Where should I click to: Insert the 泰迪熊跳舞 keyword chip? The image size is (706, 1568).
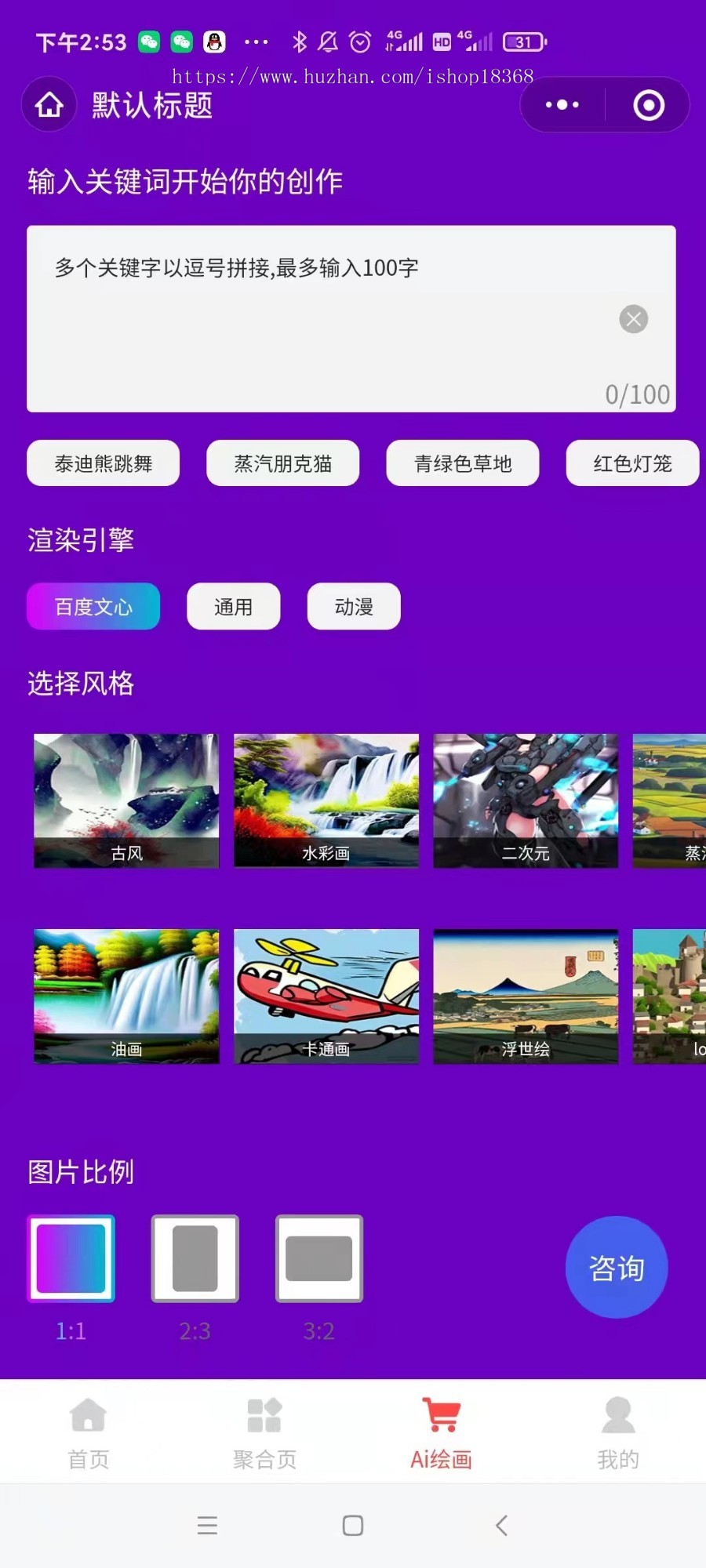[x=103, y=463]
